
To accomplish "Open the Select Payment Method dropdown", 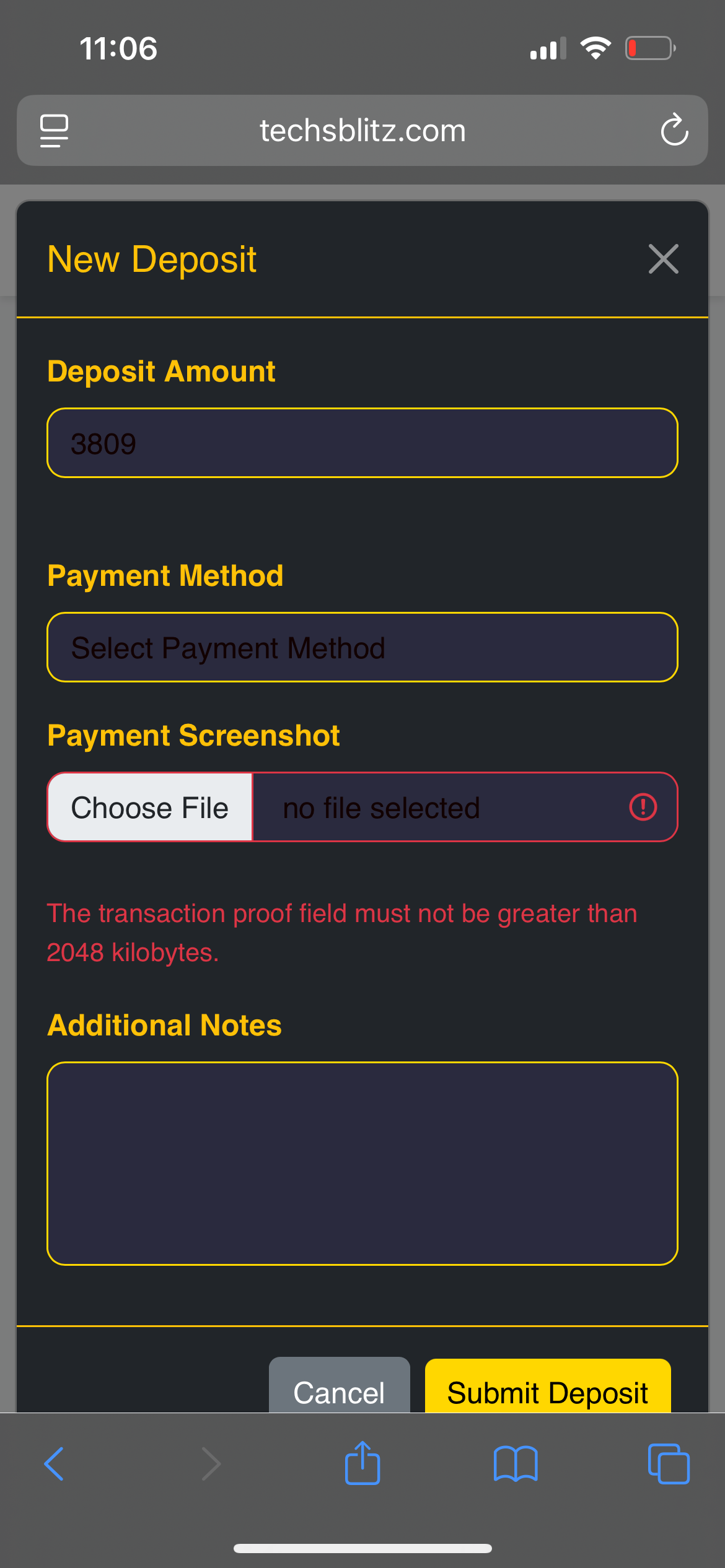I will tap(362, 647).
